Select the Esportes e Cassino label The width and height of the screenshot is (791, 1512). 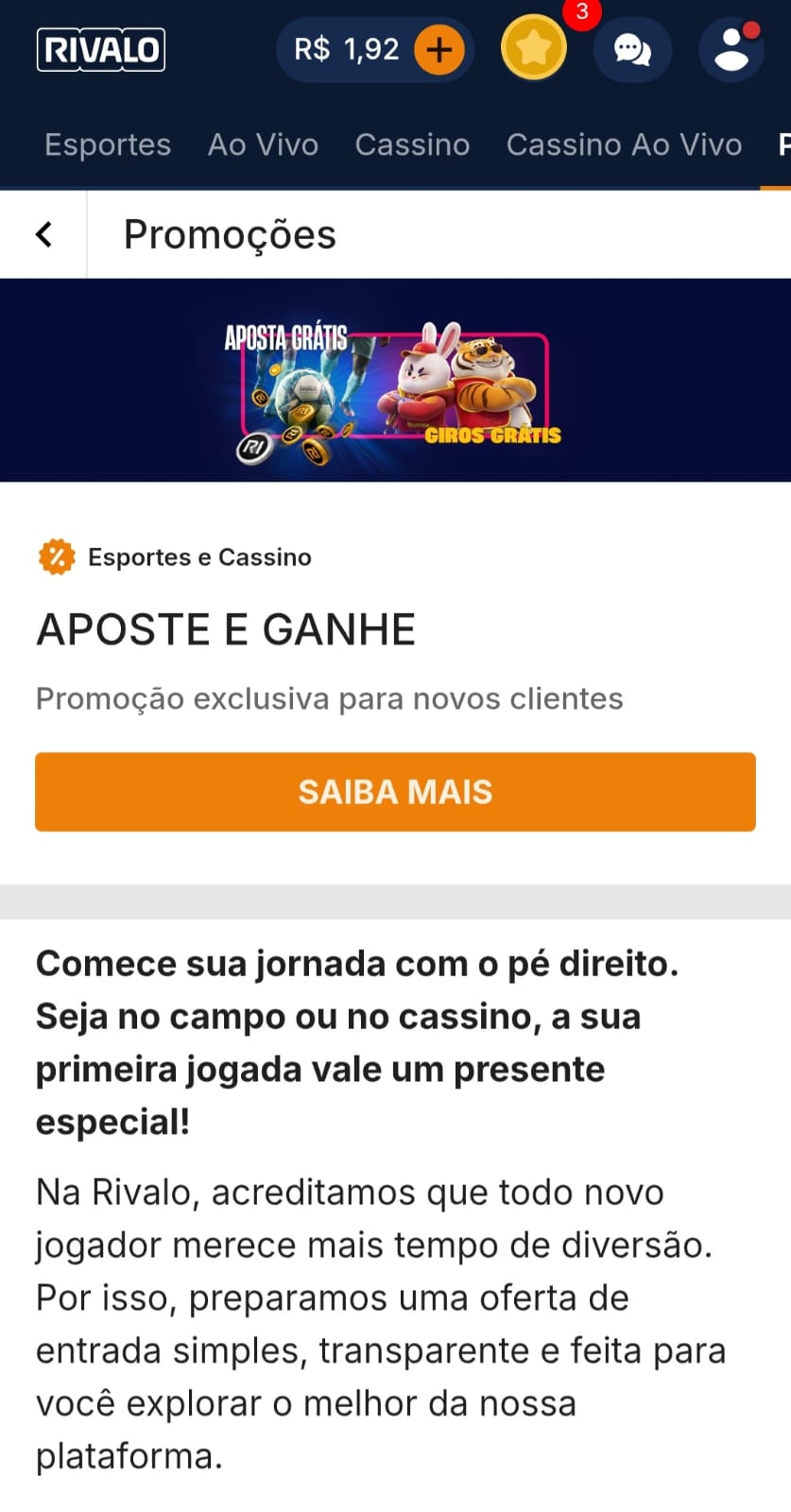pyautogui.click(x=198, y=557)
